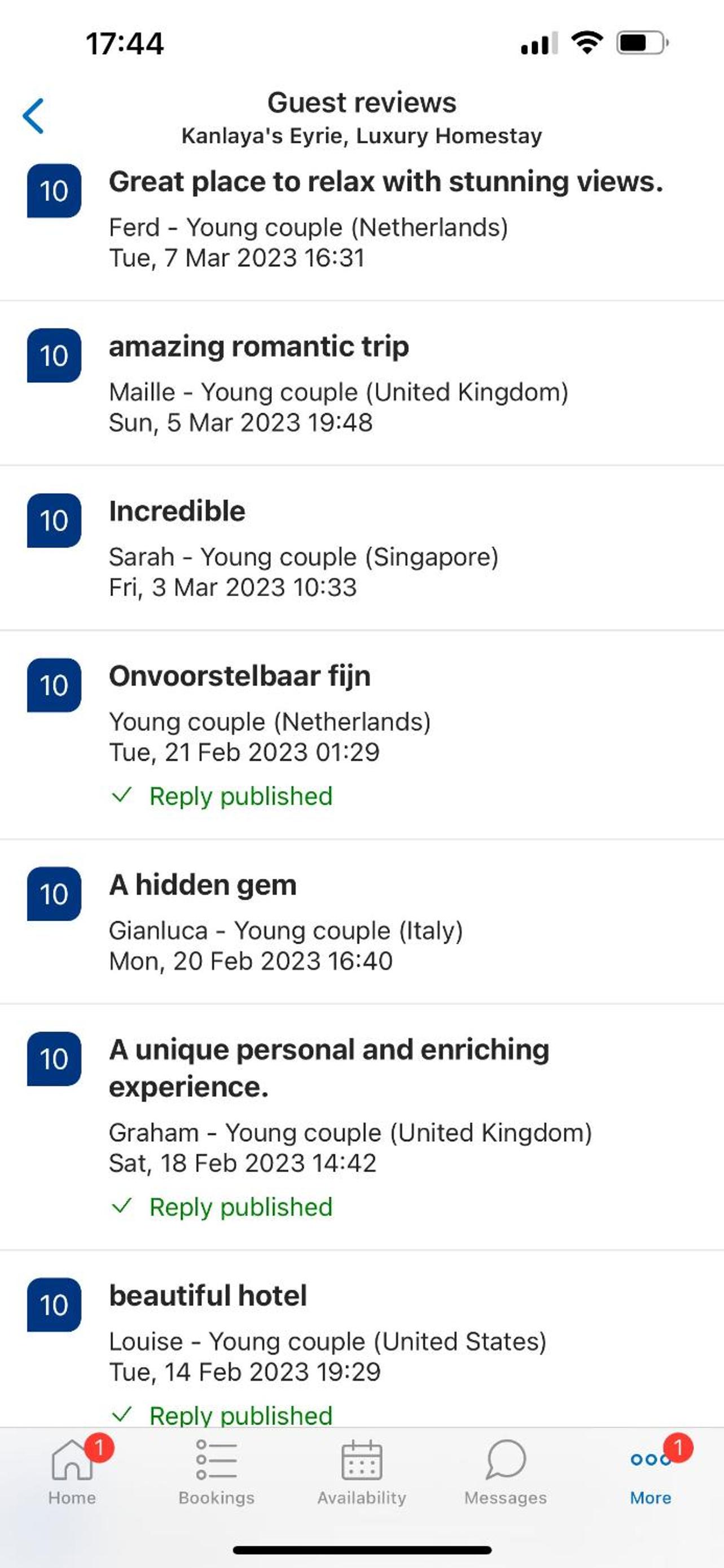The height and width of the screenshot is (1568, 724).
Task: Go back from Guest reviews
Action: tap(33, 116)
